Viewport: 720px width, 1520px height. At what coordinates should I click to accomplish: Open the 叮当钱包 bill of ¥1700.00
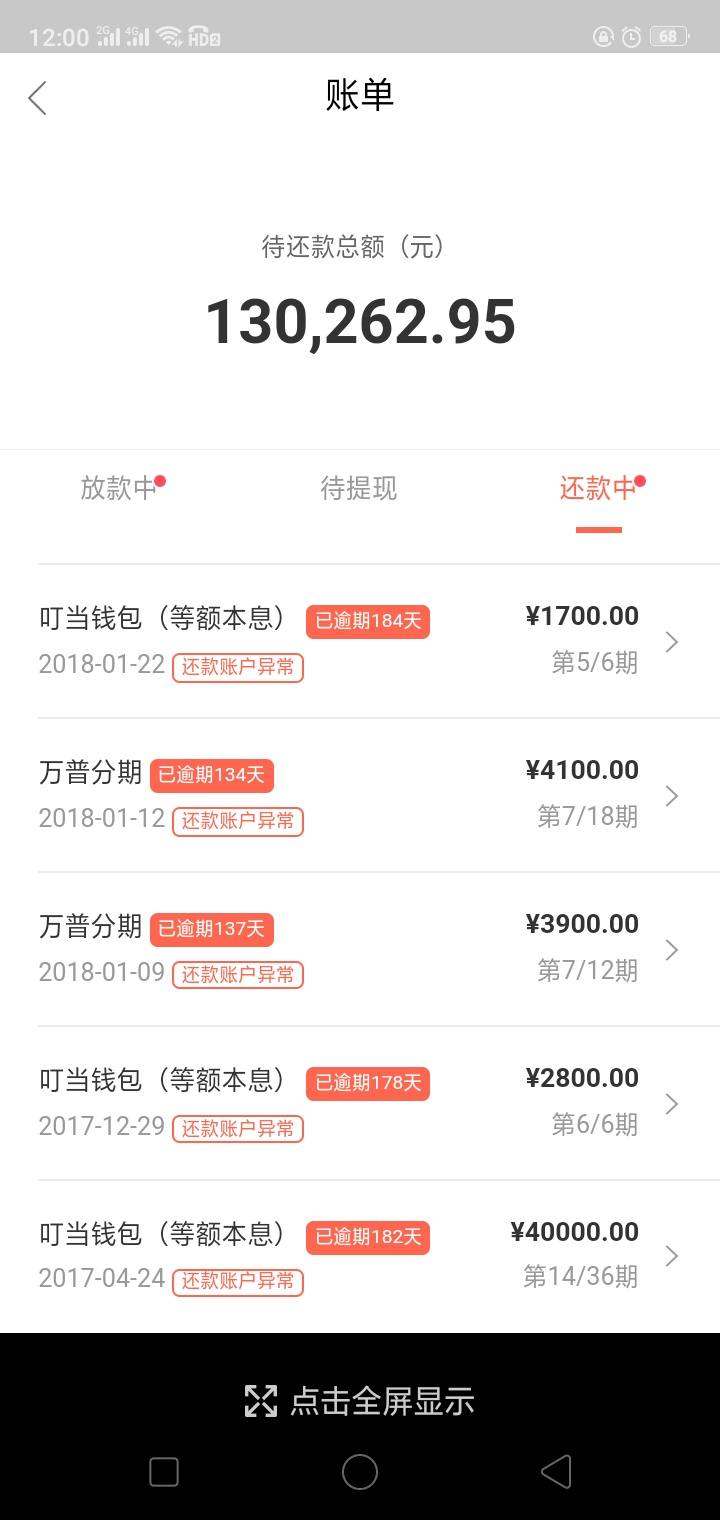click(360, 641)
